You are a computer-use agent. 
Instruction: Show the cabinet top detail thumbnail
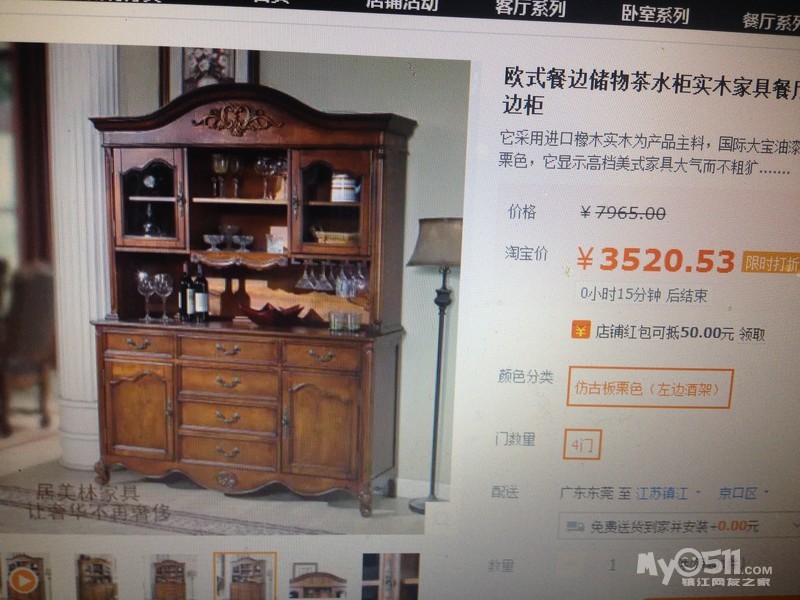[318, 578]
